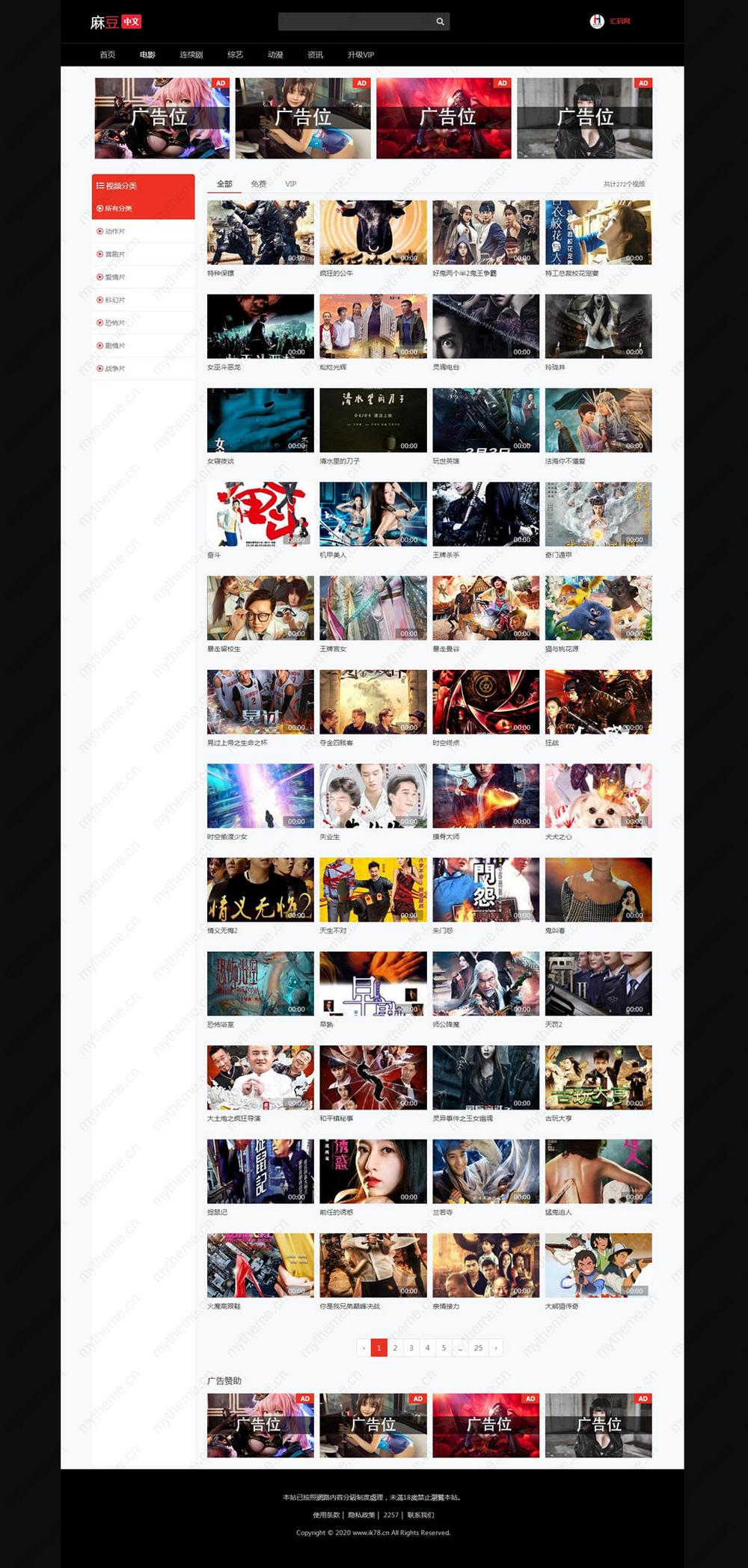This screenshot has width=748, height=1568.
Task: Play the video 机甲美人
Action: click(x=373, y=514)
